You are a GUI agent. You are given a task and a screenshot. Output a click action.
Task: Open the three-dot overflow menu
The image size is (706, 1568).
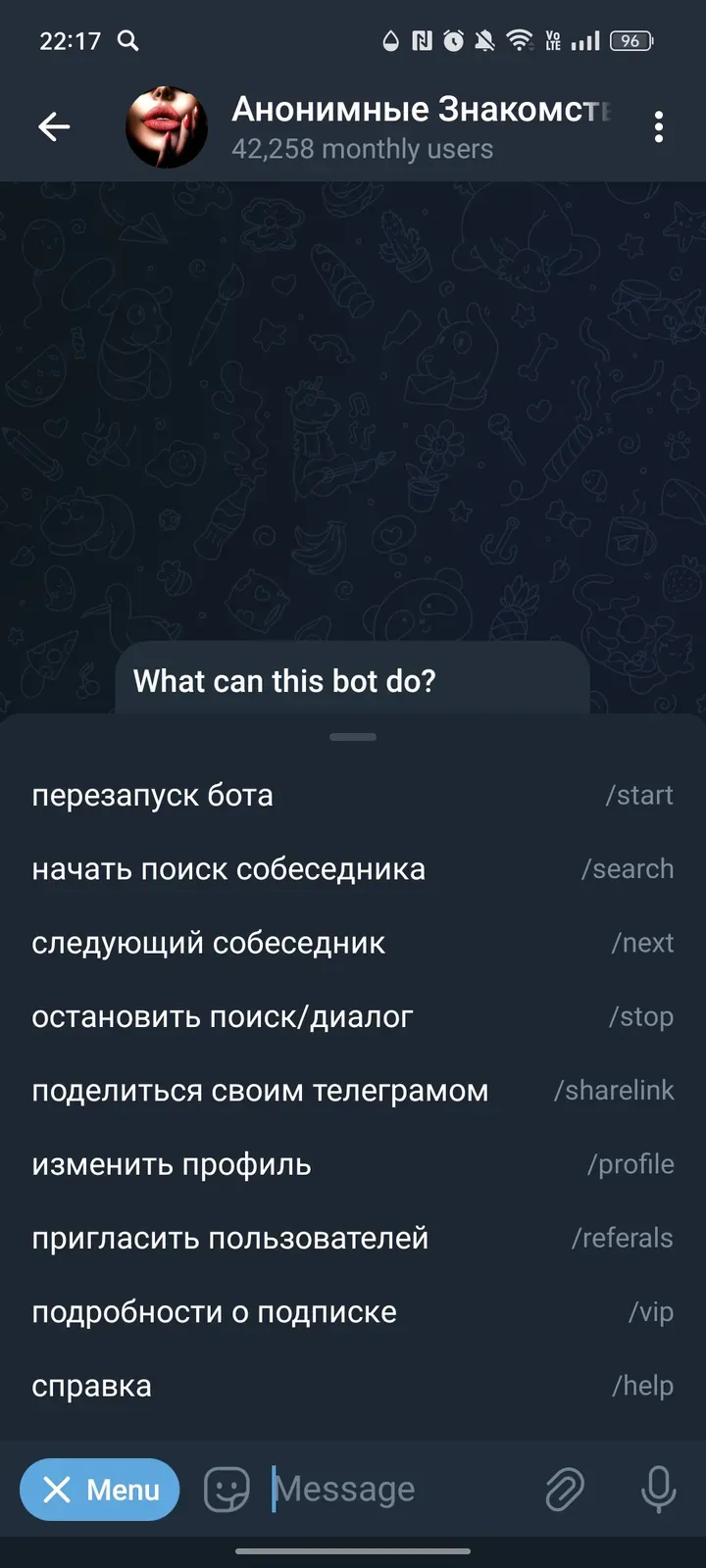pyautogui.click(x=658, y=126)
